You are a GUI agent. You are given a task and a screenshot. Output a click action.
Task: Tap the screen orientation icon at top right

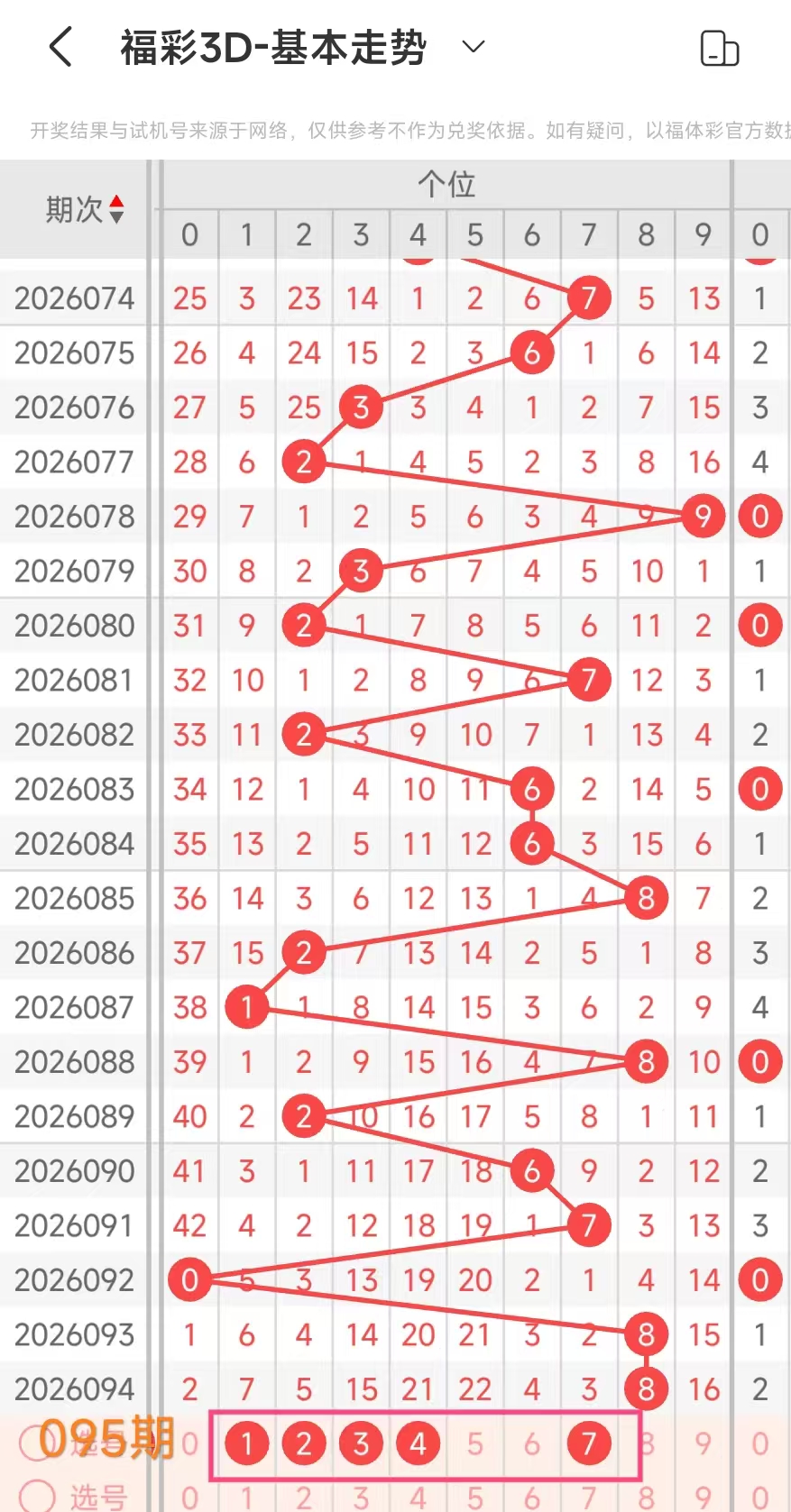[x=720, y=49]
